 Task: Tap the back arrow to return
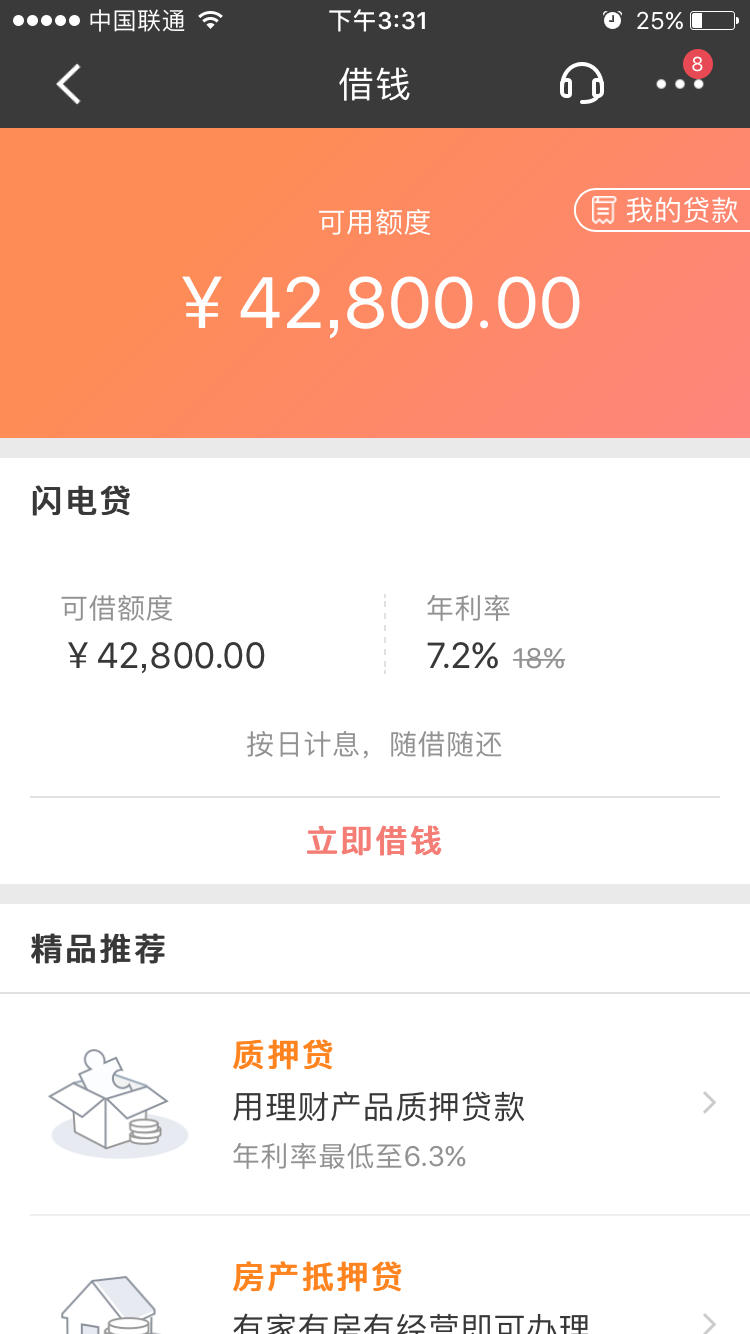[67, 84]
